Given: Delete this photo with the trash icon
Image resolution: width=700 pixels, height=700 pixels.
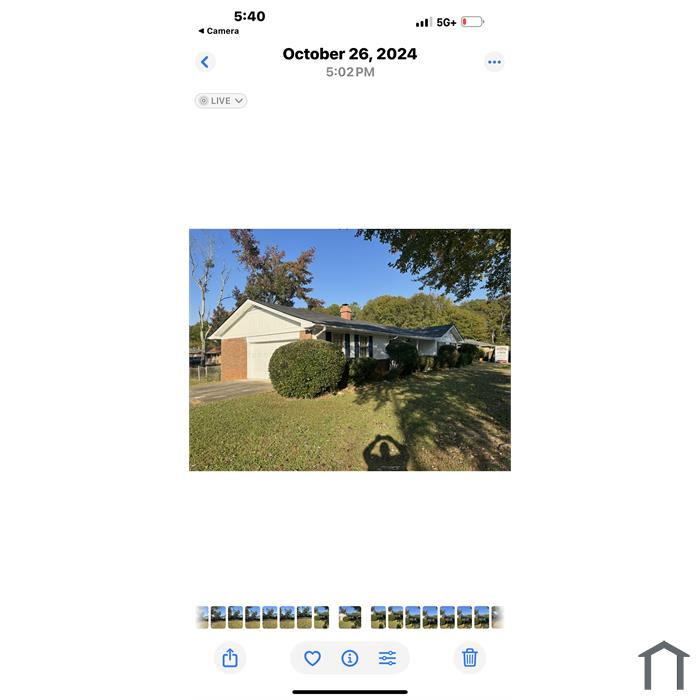Looking at the screenshot, I should (470, 658).
